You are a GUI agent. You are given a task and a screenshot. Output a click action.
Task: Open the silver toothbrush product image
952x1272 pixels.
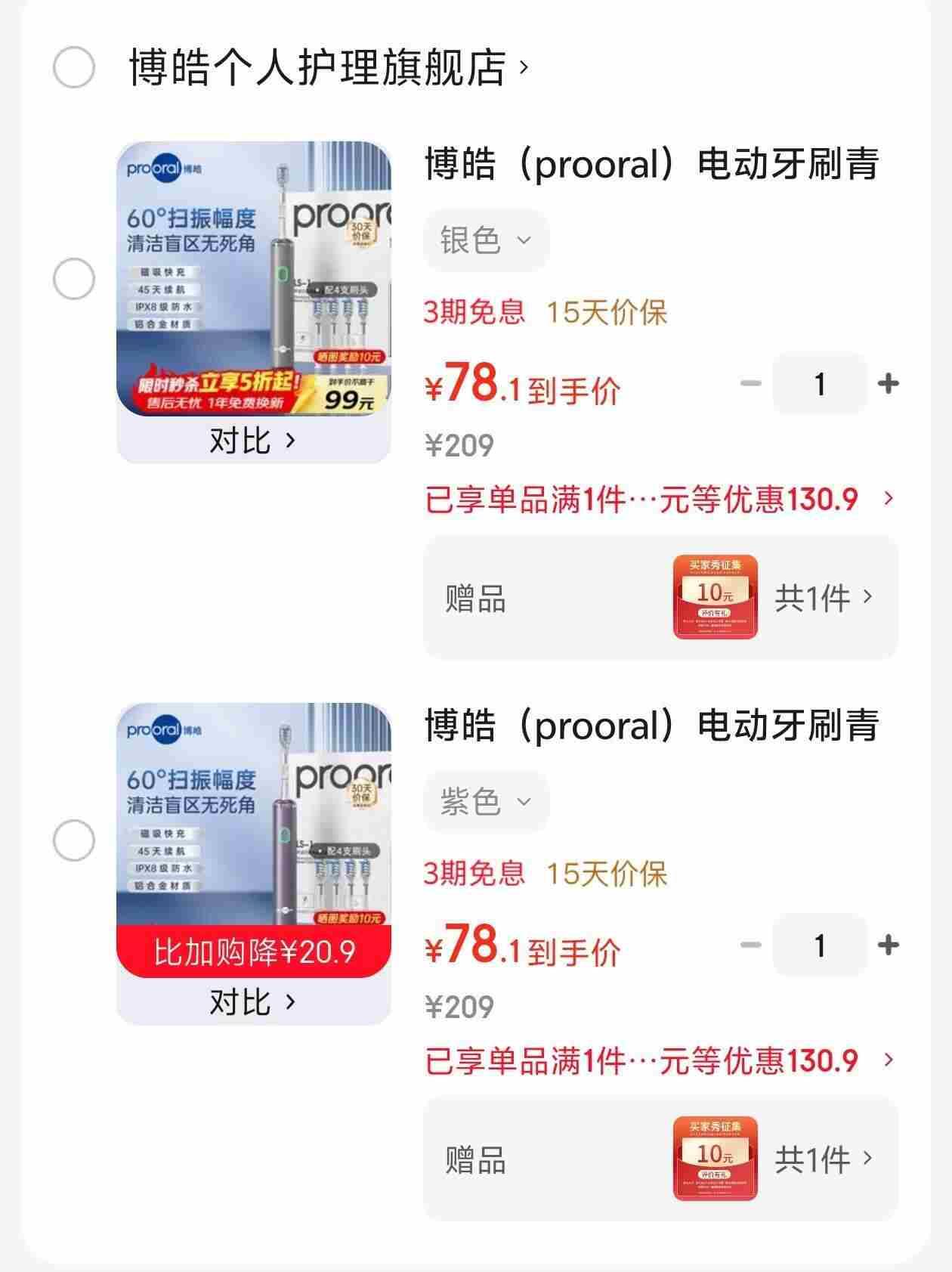(253, 278)
